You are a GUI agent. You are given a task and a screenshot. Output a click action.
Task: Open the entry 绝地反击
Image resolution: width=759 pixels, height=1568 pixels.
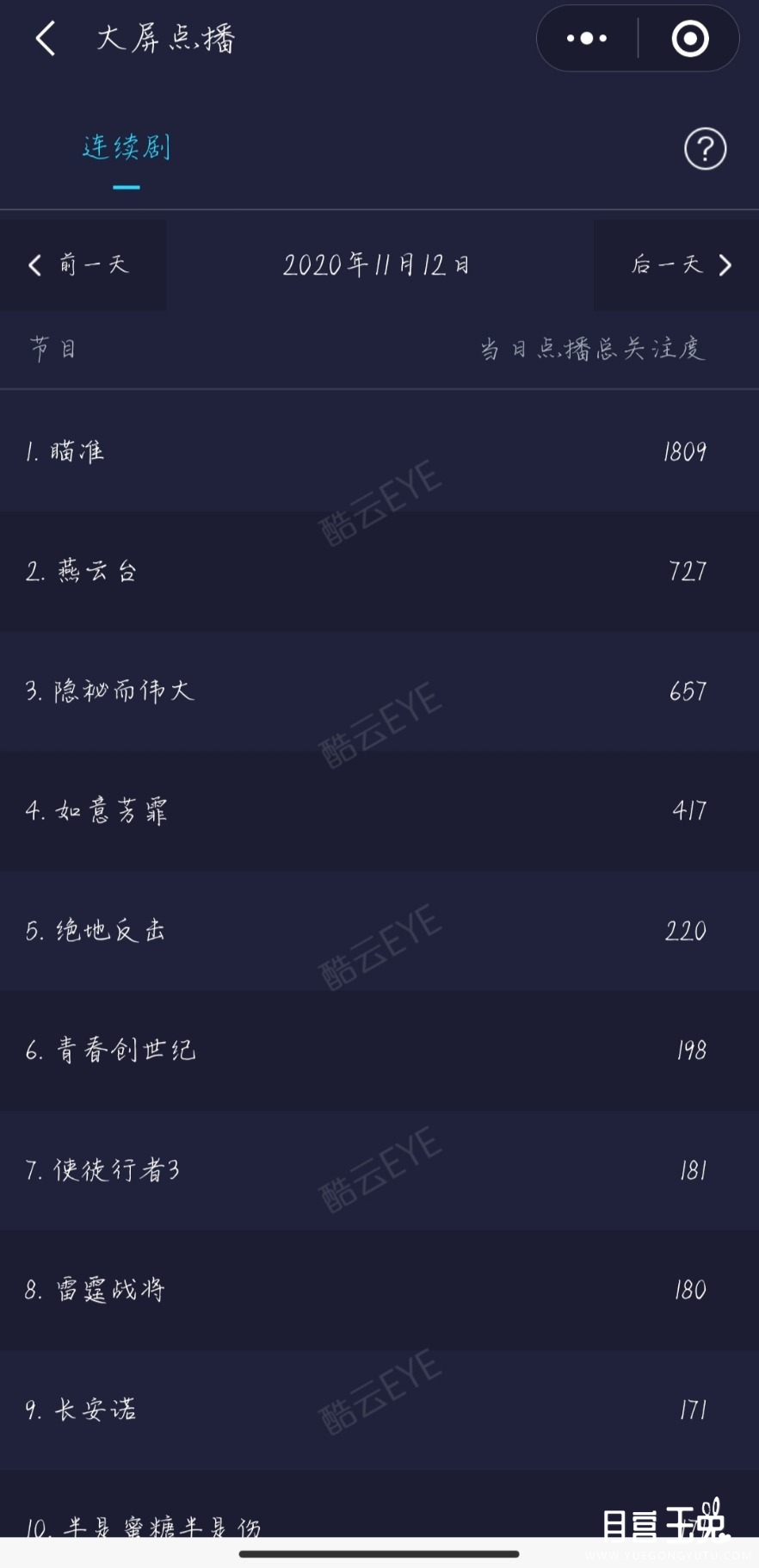pos(379,930)
